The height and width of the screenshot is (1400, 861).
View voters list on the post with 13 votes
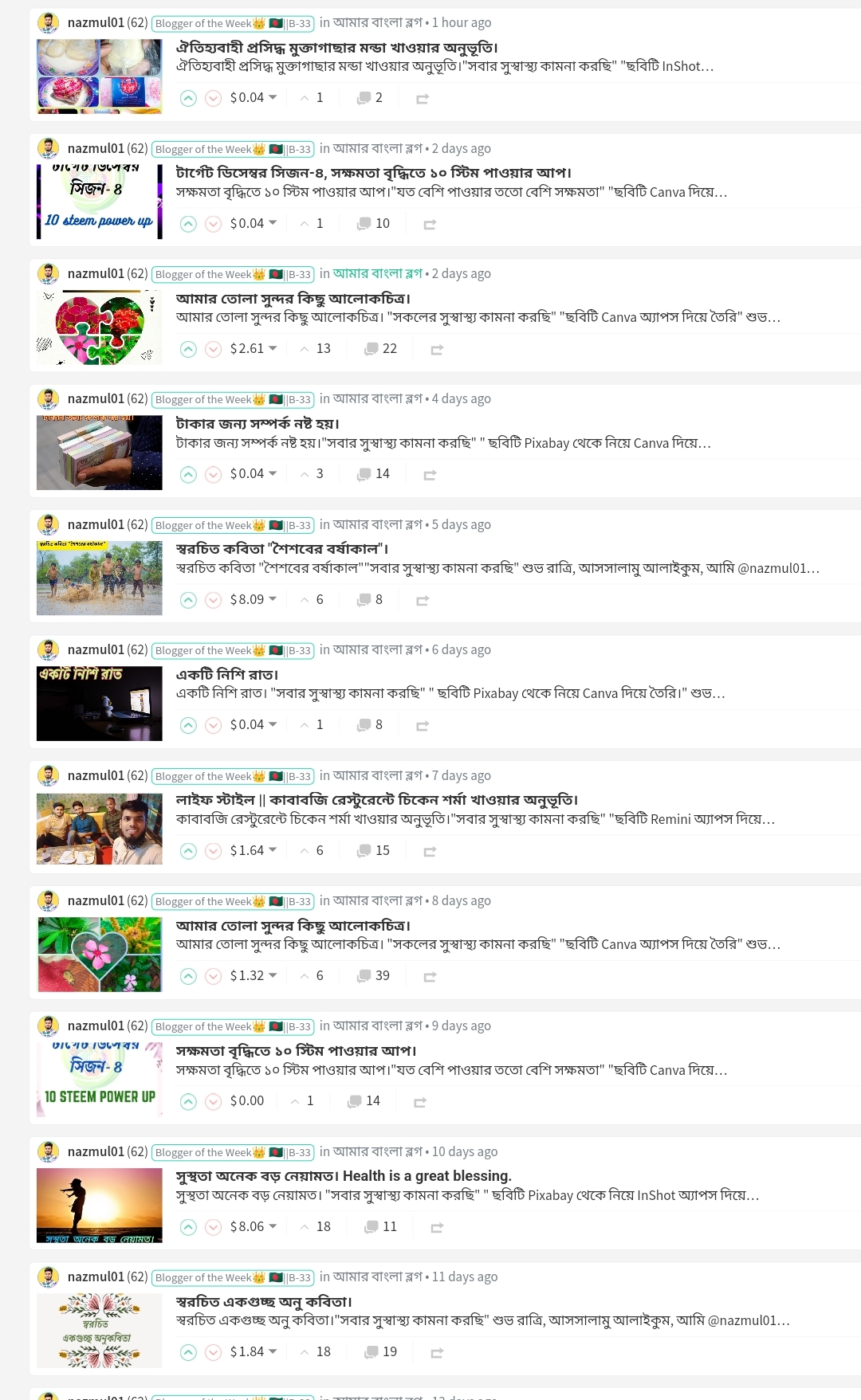[316, 349]
